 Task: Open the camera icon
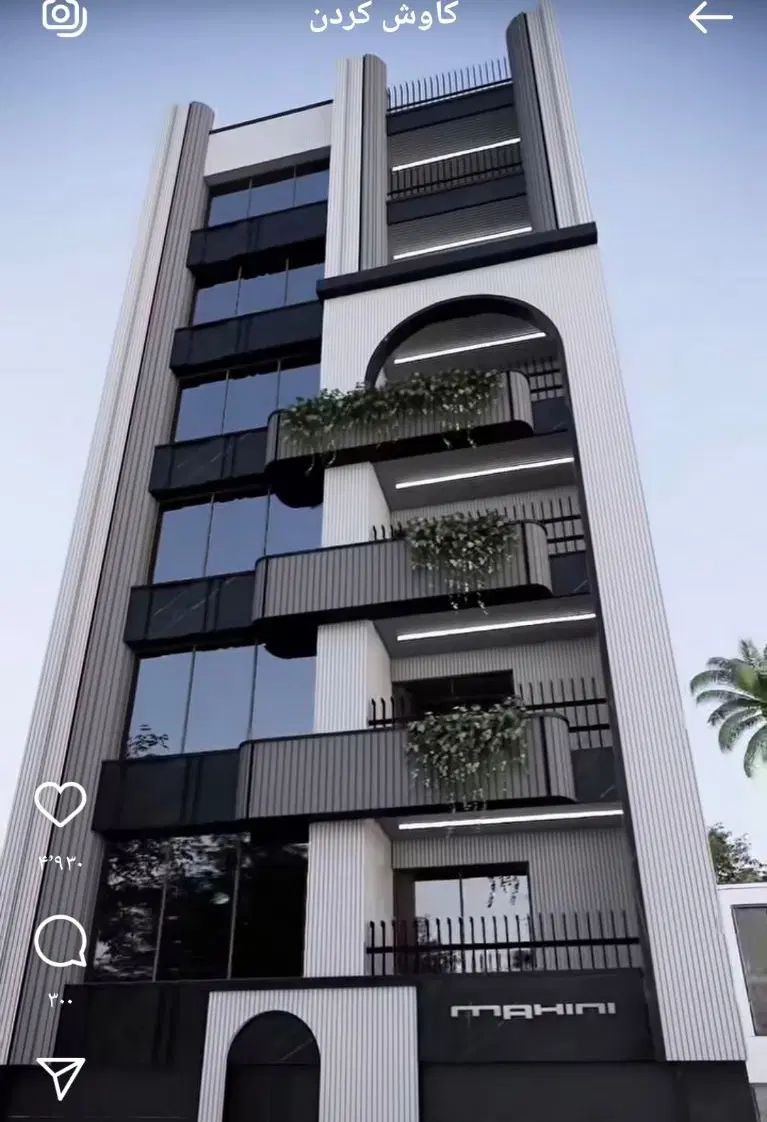[64, 17]
